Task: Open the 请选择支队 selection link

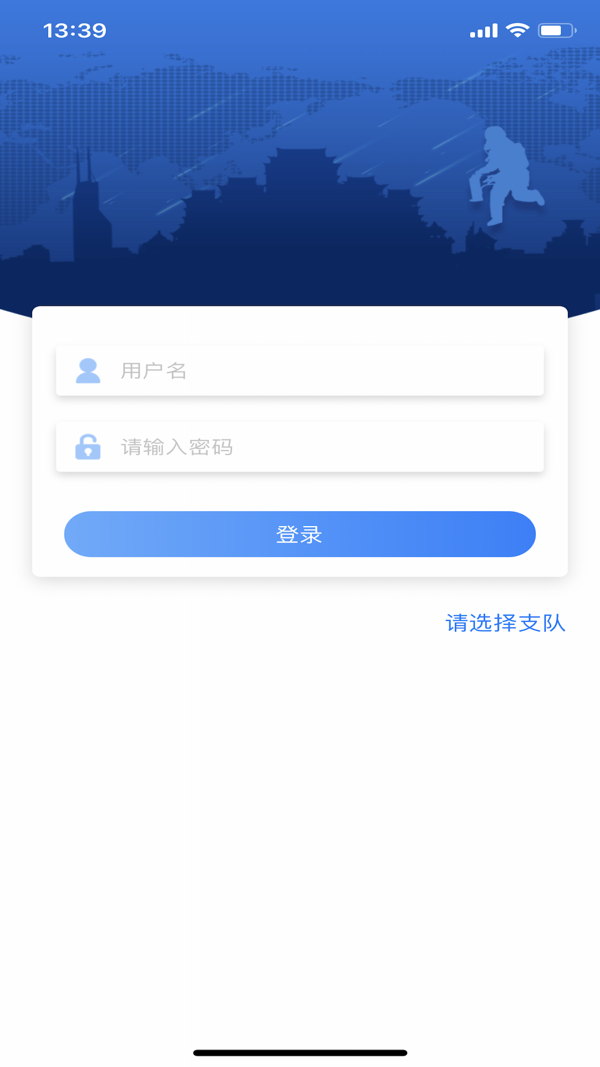Action: coord(505,623)
